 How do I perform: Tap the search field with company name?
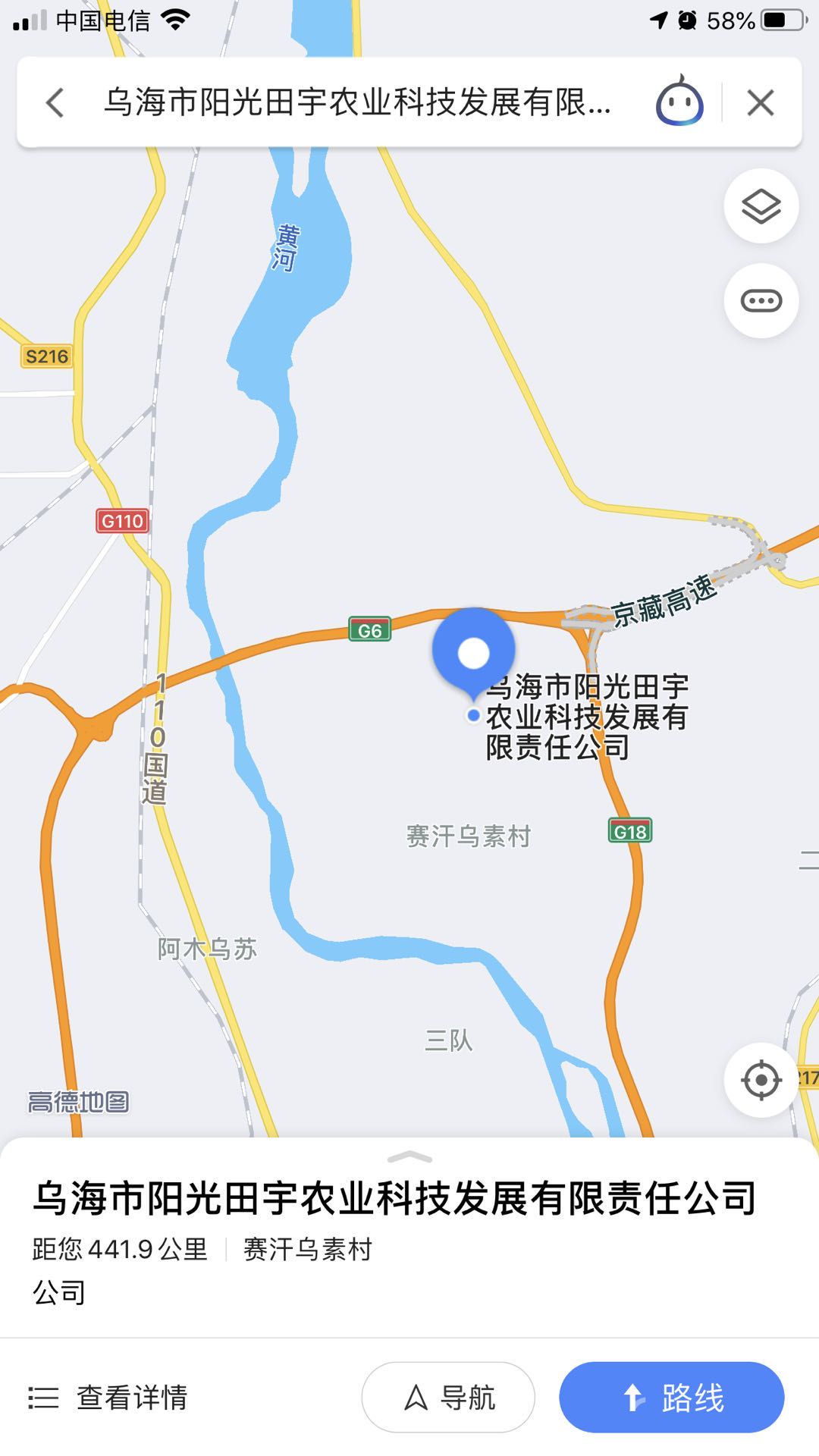[x=356, y=102]
